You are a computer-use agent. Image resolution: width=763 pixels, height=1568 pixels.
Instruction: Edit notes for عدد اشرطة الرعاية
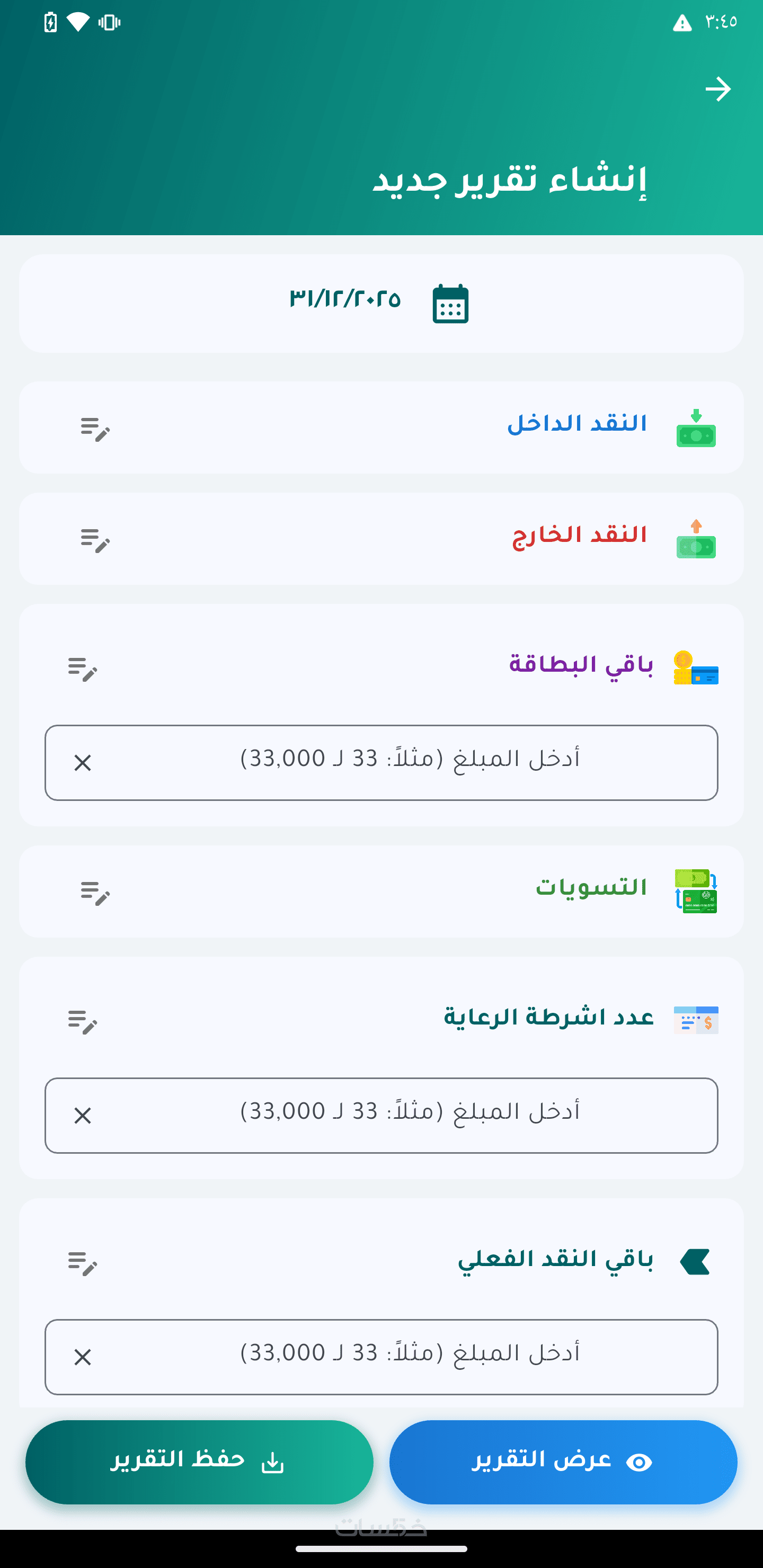[82, 1022]
